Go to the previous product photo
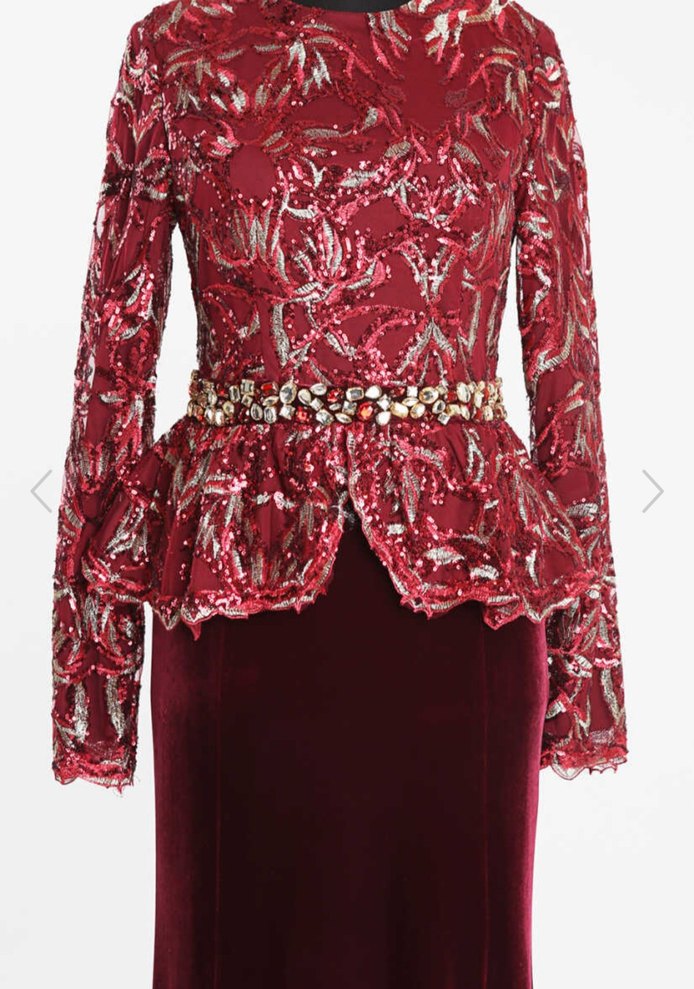Viewport: 694px width, 989px height. pos(41,491)
